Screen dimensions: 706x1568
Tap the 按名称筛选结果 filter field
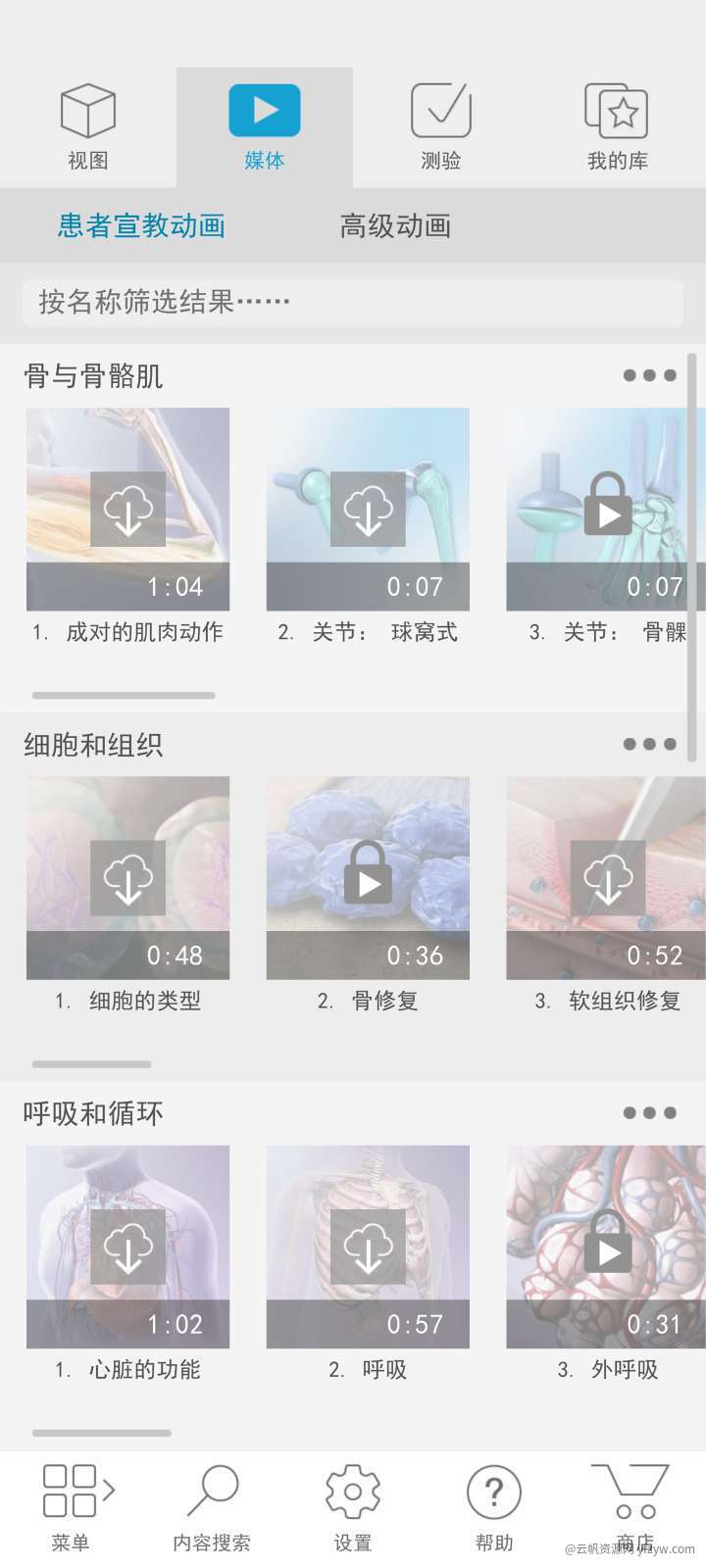tap(352, 302)
